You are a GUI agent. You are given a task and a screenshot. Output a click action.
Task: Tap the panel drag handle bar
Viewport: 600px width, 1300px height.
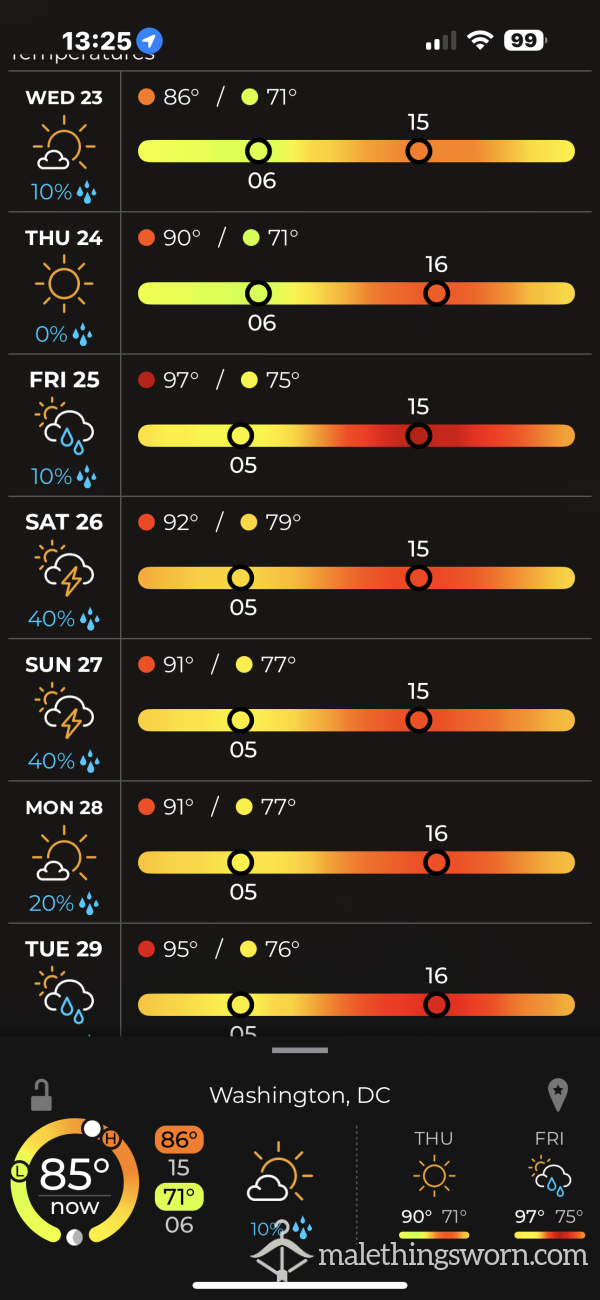pyautogui.click(x=300, y=1050)
